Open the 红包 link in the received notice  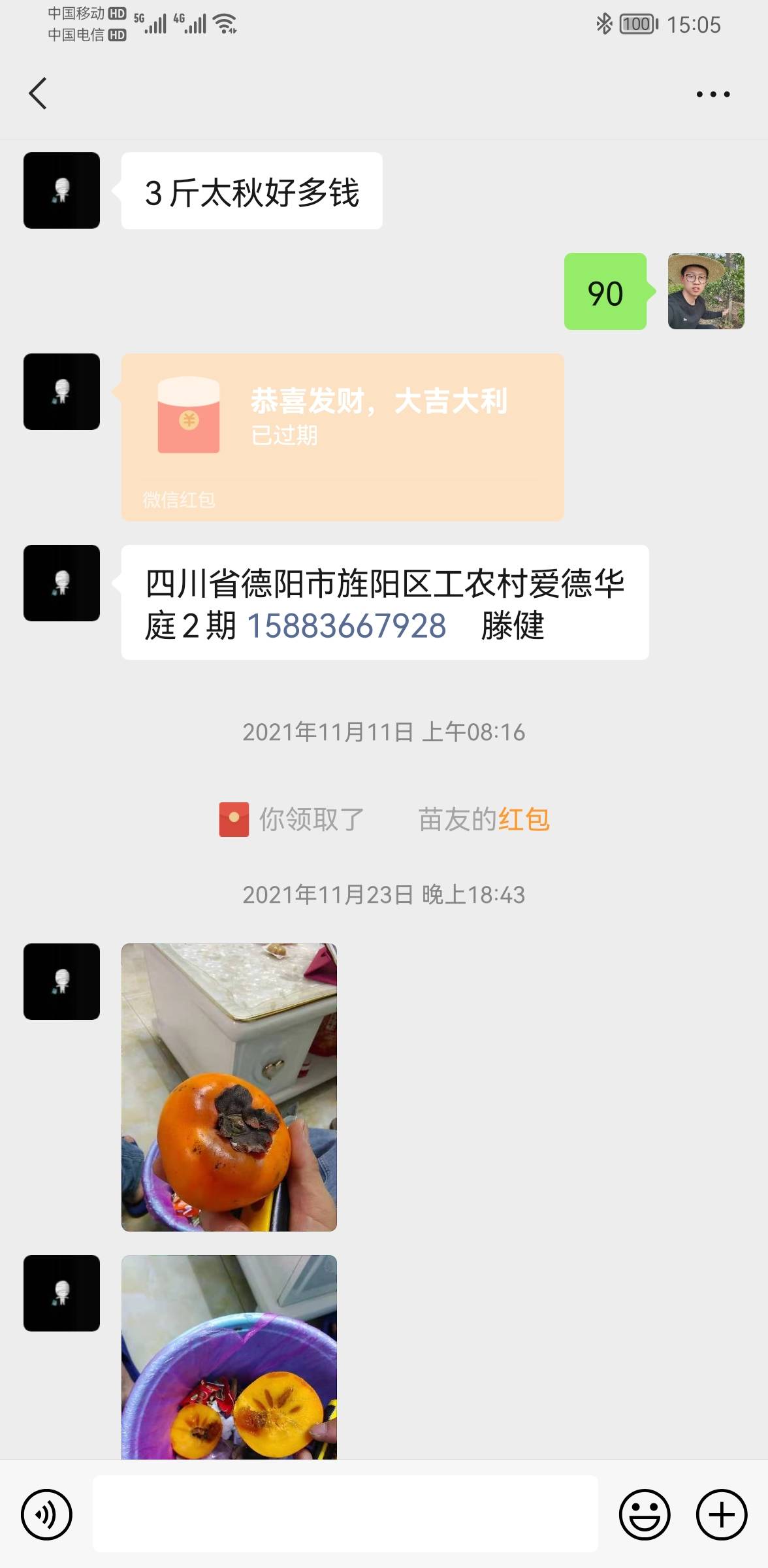524,819
